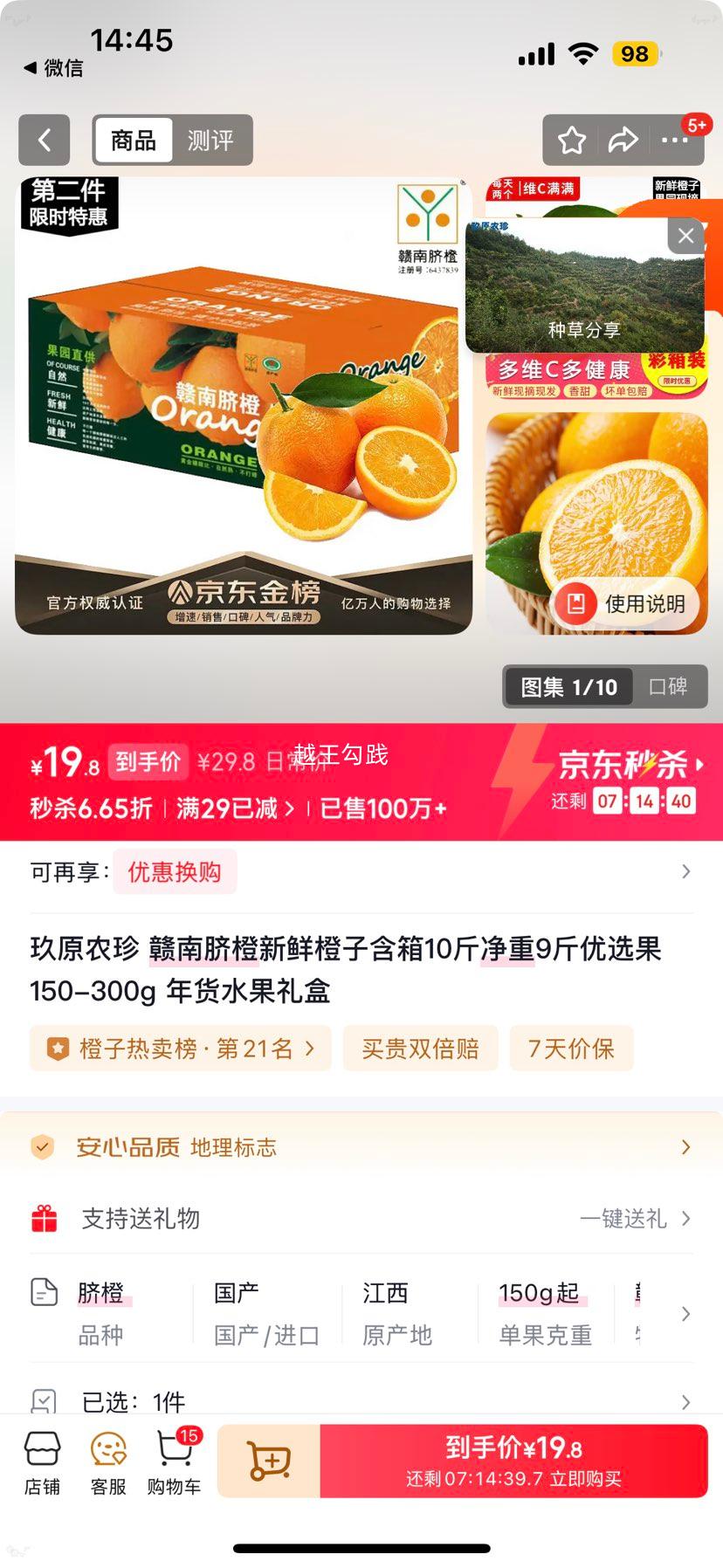Image resolution: width=723 pixels, height=1568 pixels.
Task: Open 使用说明 instructions overlay
Action: click(x=627, y=604)
